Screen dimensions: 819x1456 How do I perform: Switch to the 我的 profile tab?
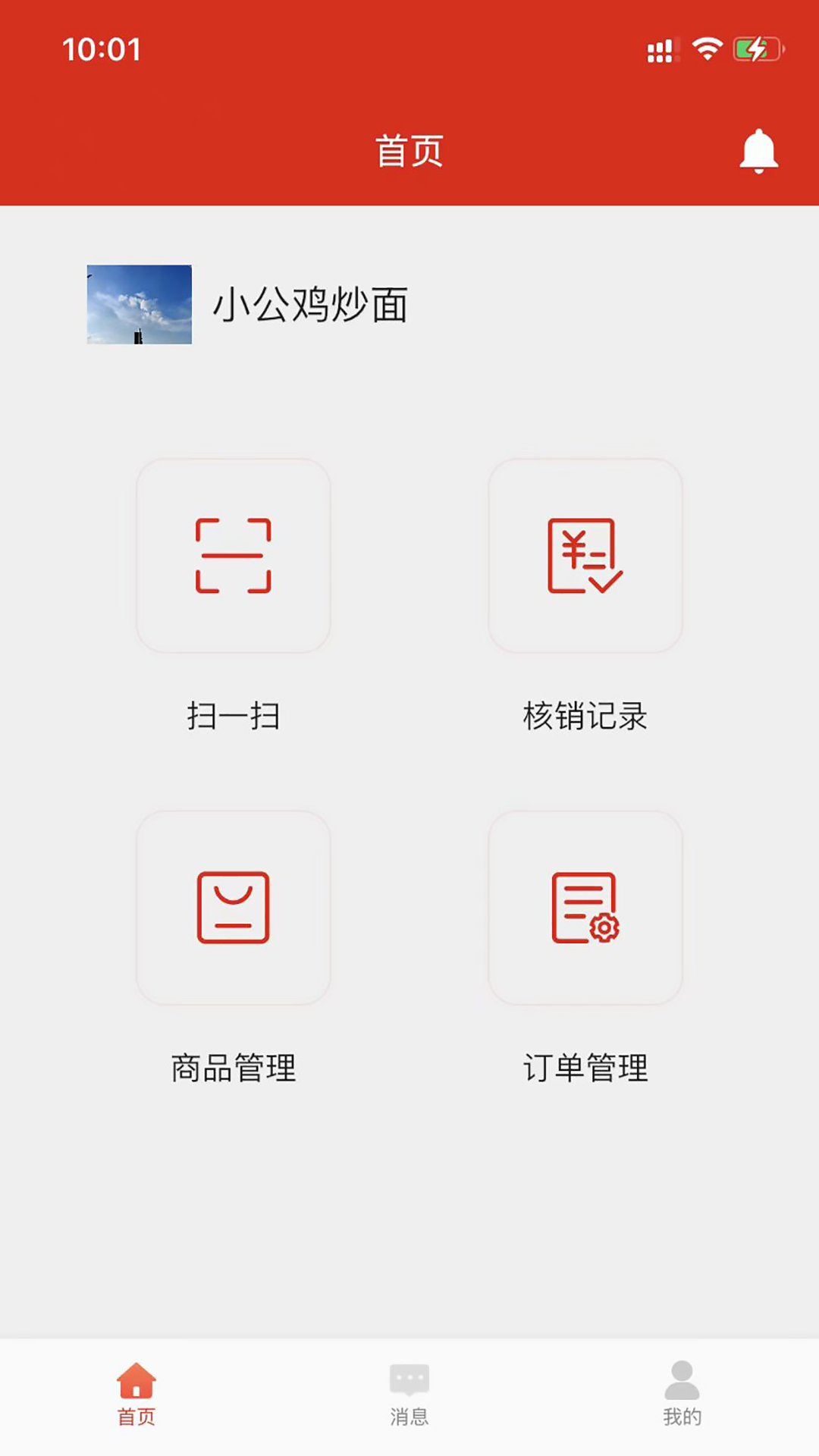pos(682,1394)
